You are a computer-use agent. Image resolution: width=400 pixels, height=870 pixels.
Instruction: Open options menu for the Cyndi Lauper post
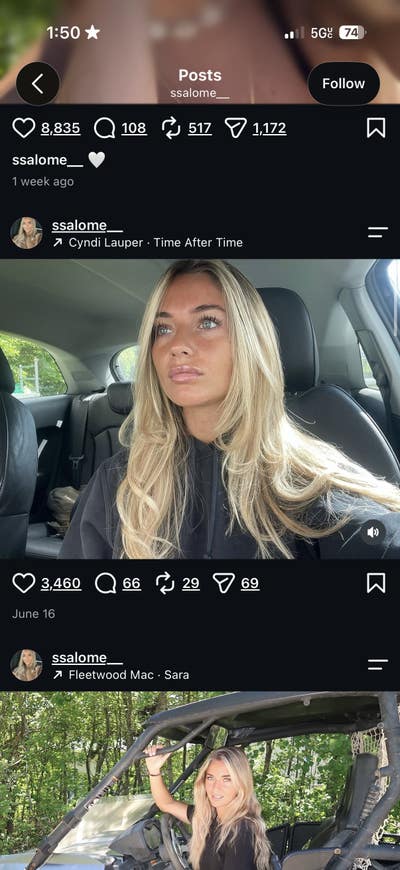click(x=378, y=232)
